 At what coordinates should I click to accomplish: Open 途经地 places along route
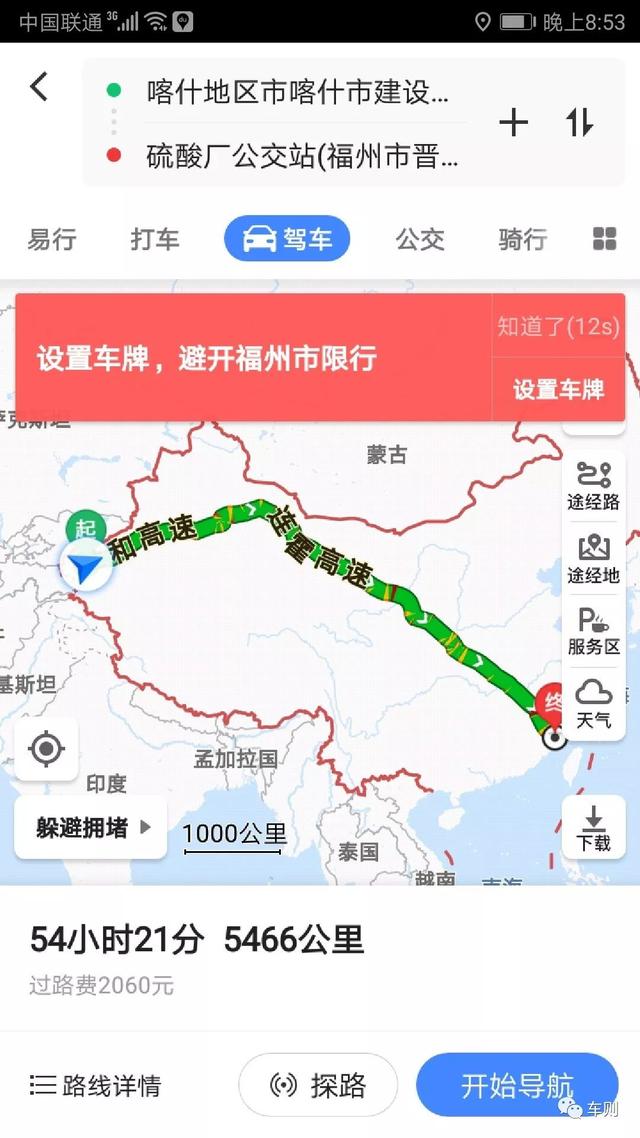click(593, 558)
